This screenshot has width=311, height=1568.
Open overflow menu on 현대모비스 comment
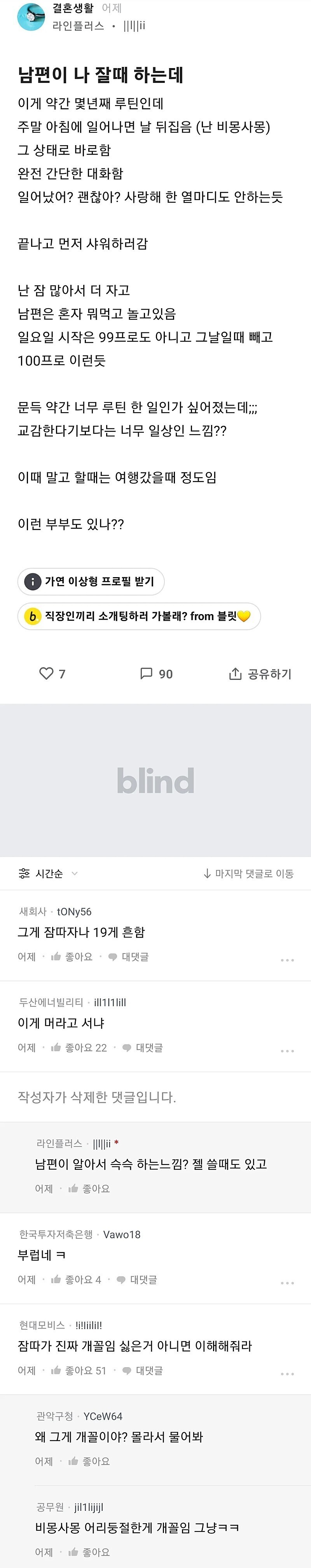coord(287,1374)
